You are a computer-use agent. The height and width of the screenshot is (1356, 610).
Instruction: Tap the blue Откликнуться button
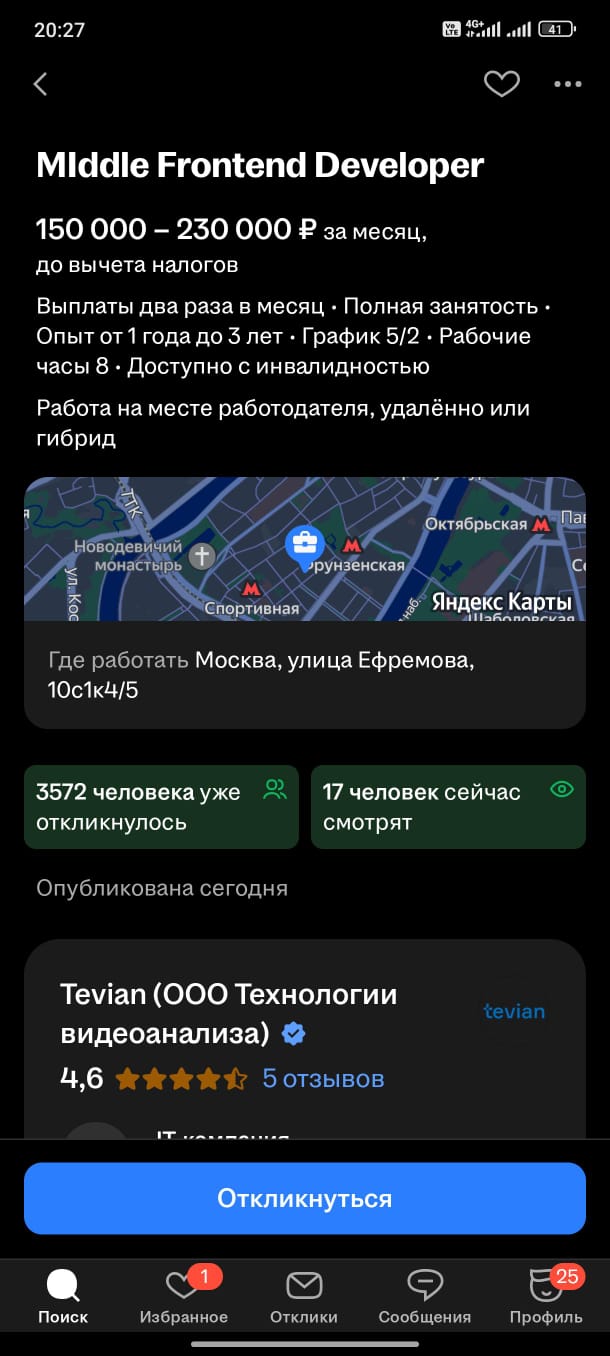click(x=304, y=1198)
